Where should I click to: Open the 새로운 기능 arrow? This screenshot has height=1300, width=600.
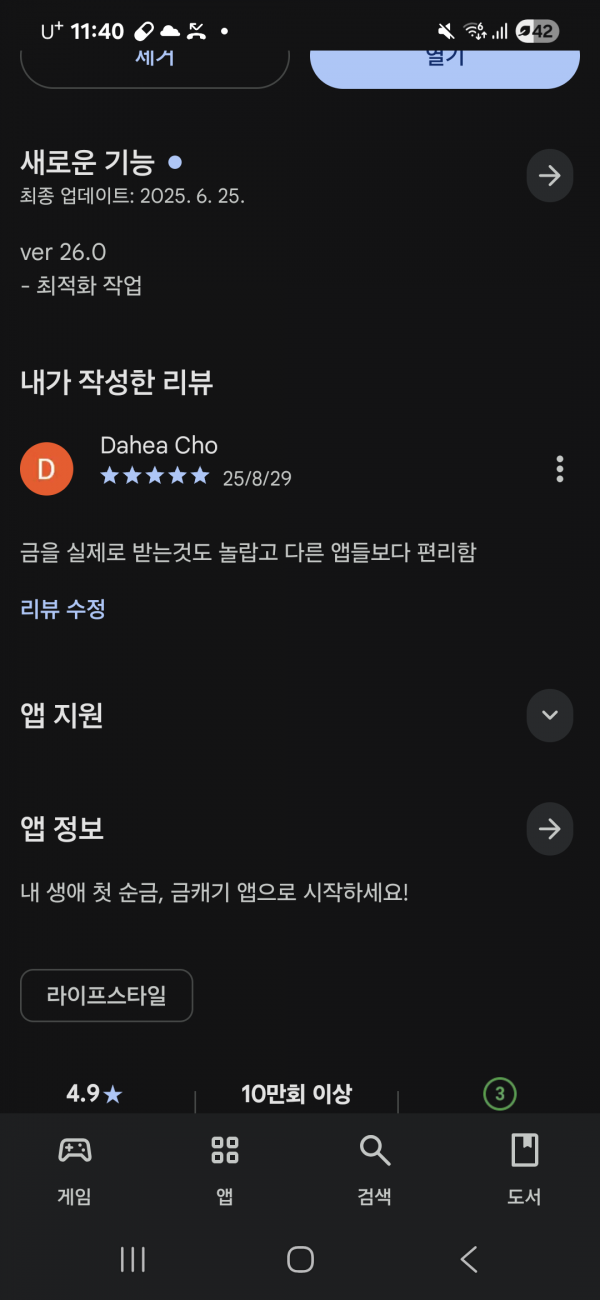550,176
